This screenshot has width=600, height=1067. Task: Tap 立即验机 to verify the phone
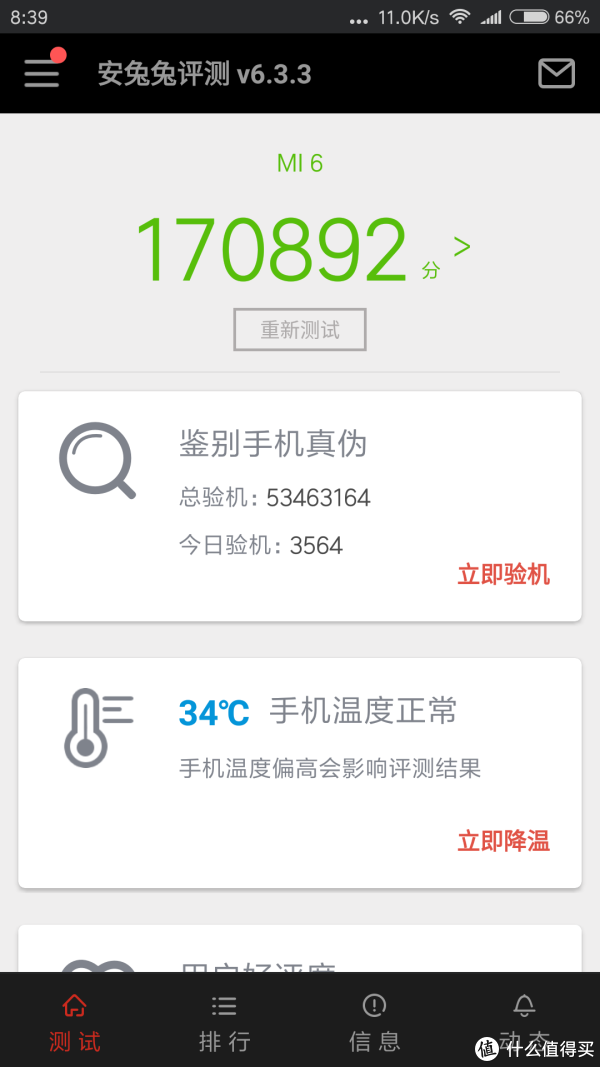pos(503,576)
